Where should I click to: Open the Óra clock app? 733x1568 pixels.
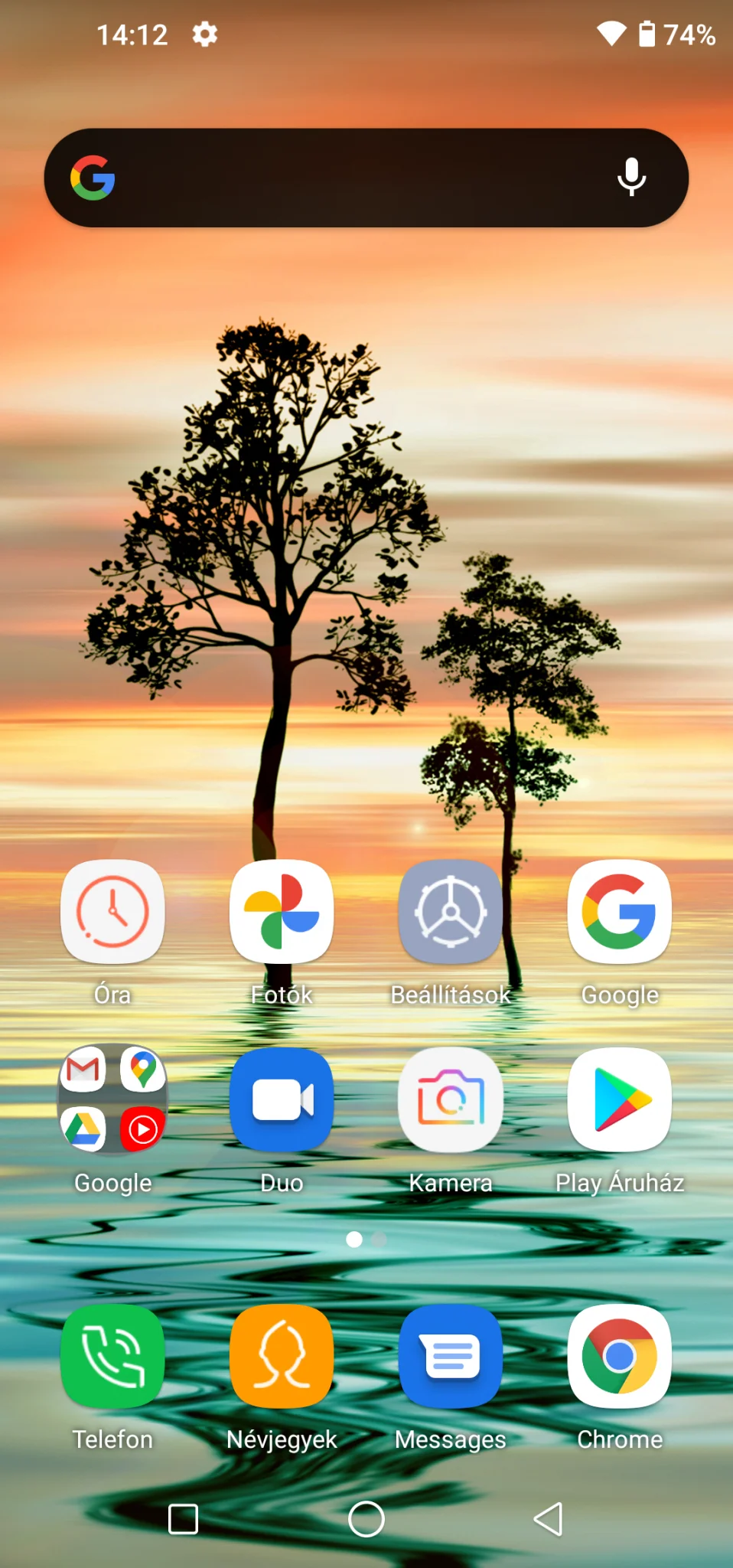point(112,911)
